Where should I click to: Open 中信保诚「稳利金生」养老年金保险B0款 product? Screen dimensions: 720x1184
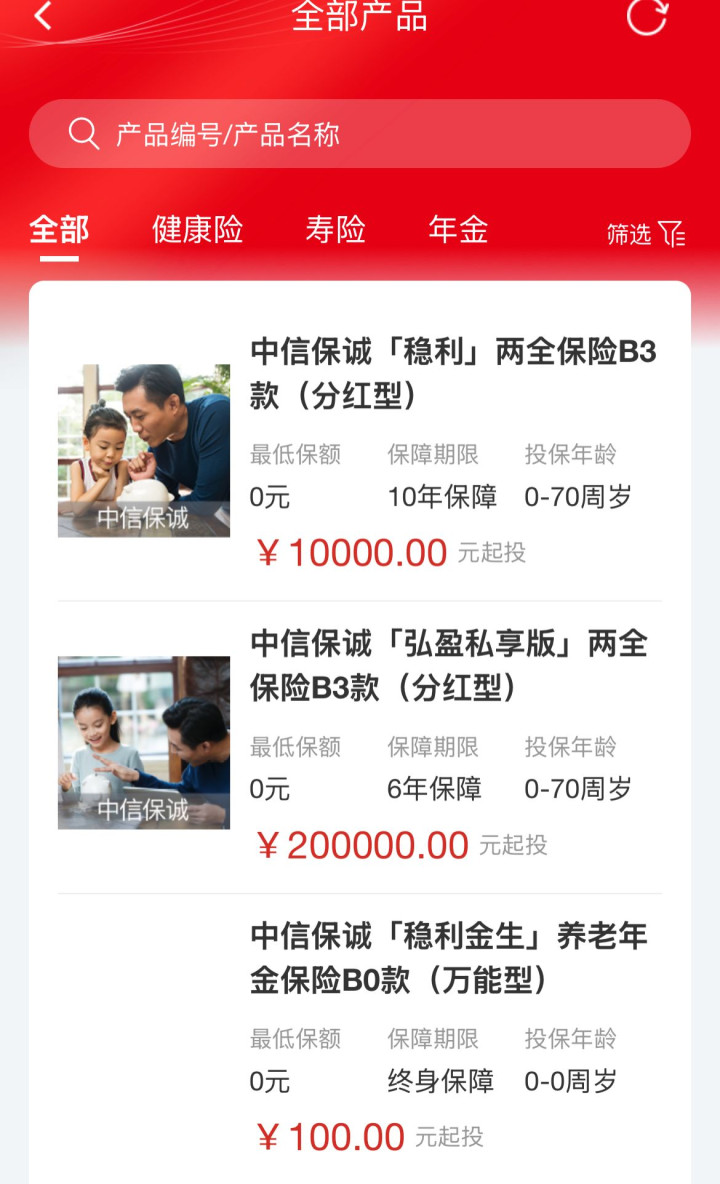pyautogui.click(x=448, y=958)
